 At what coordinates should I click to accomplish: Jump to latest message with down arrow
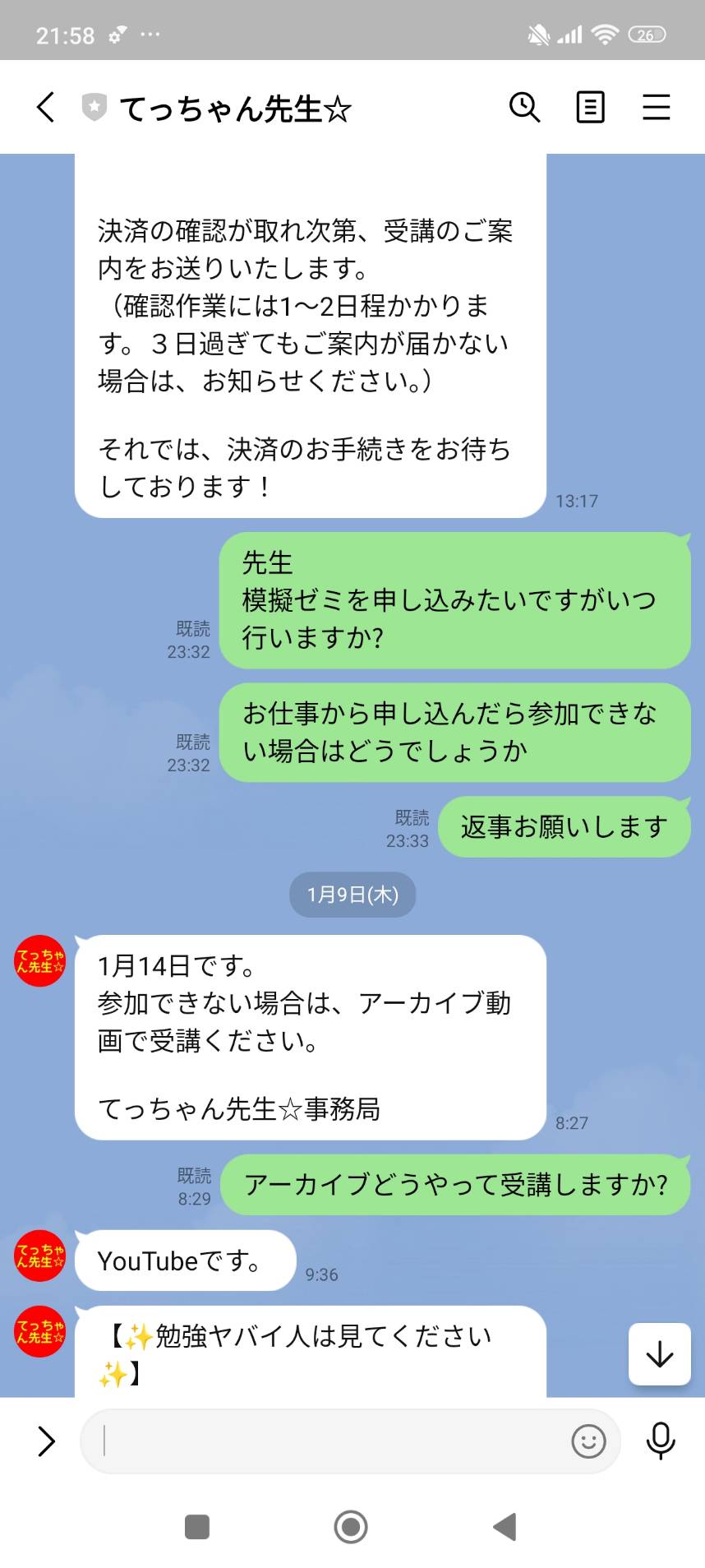click(x=660, y=1353)
